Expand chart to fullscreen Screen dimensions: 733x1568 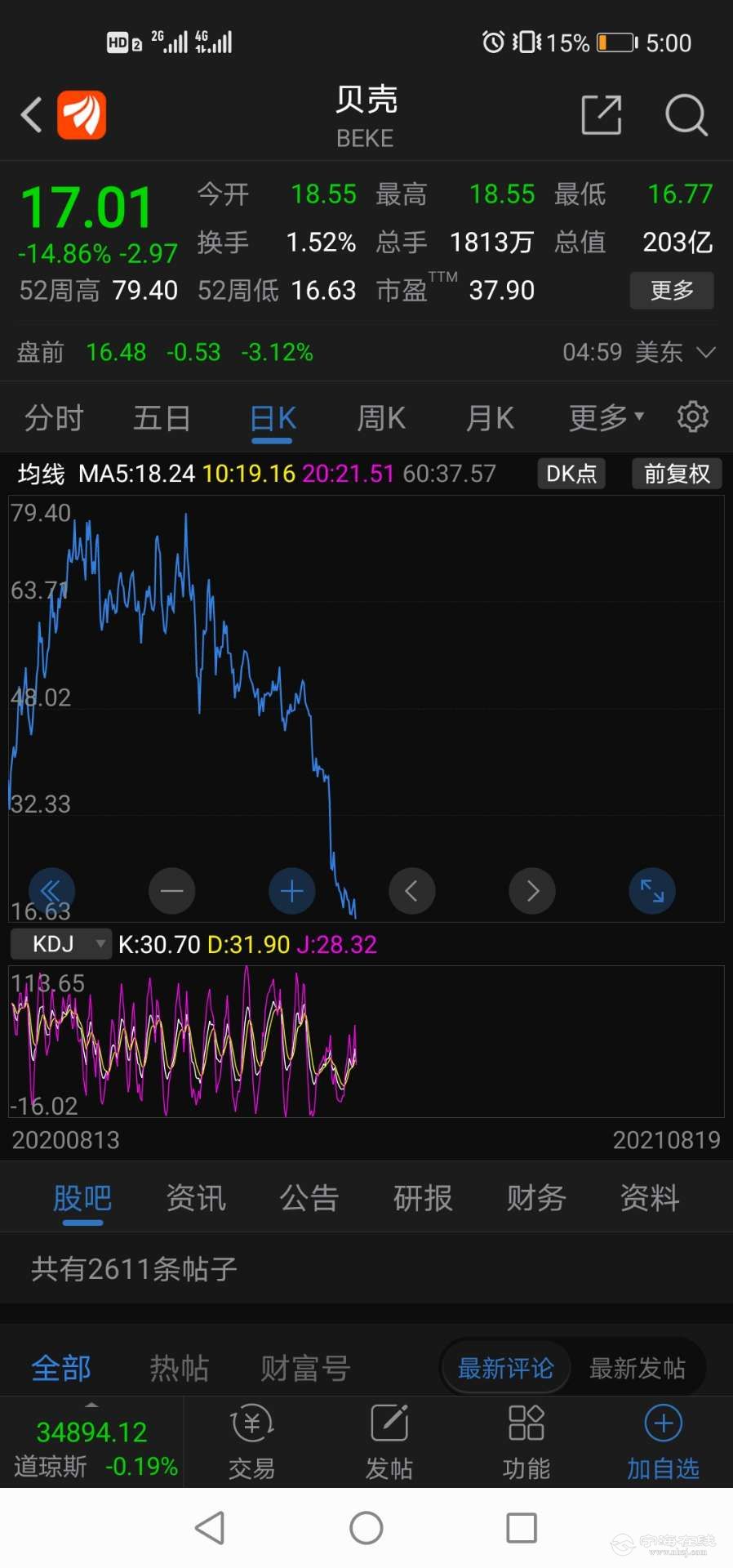pos(651,891)
